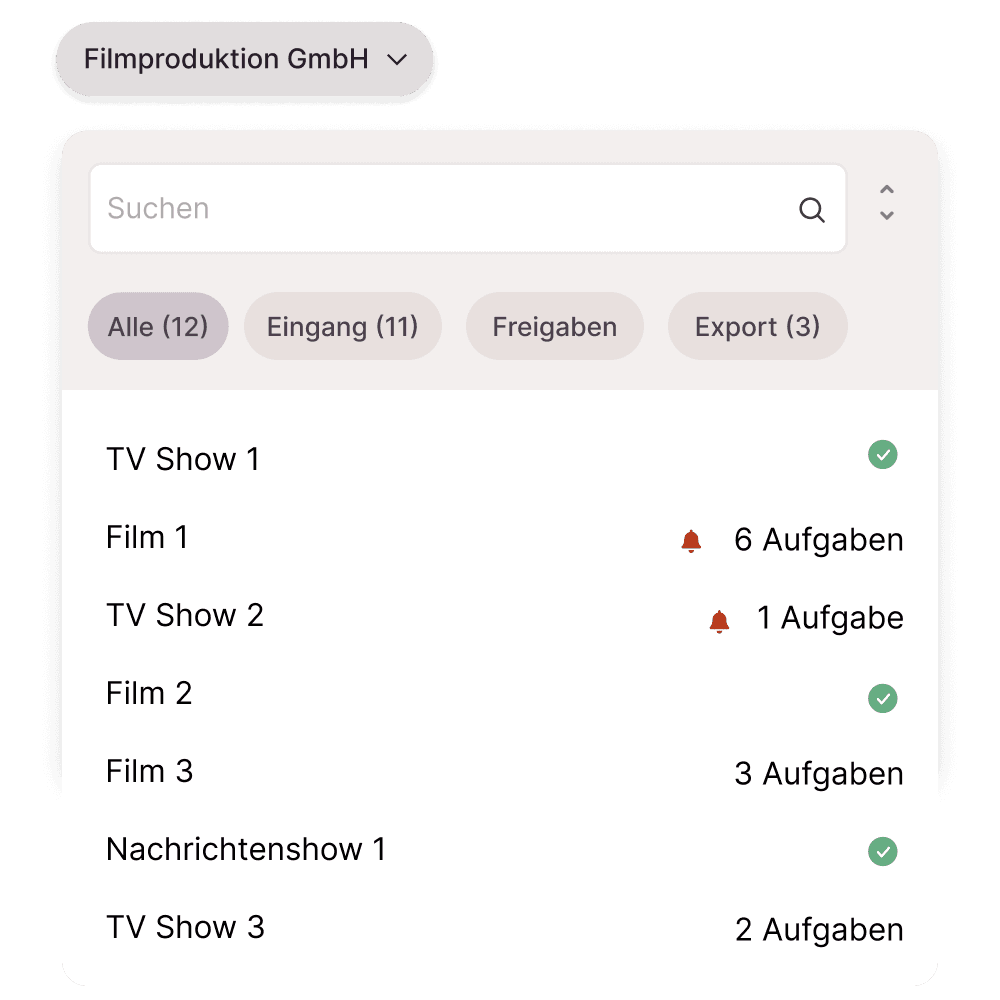
Task: Choose TV Show 3 from the list
Action: (185, 927)
